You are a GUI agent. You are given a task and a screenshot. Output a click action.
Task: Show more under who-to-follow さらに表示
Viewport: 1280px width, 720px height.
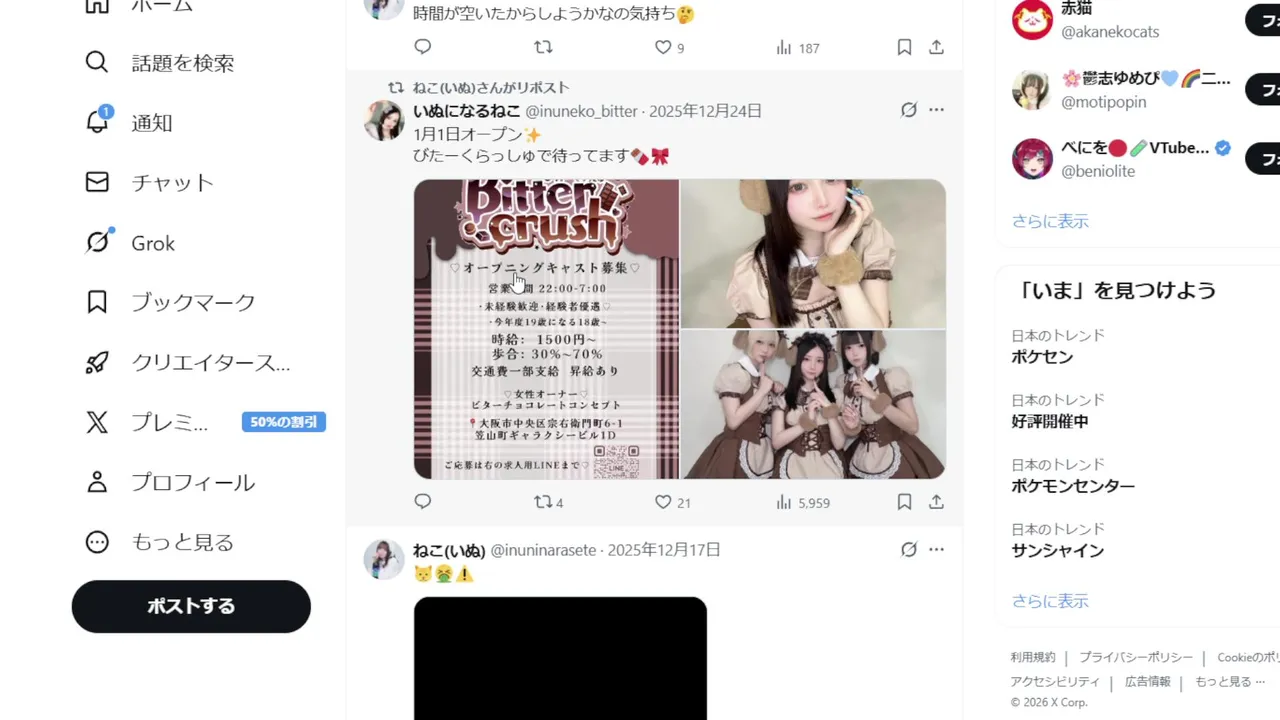pos(1050,221)
